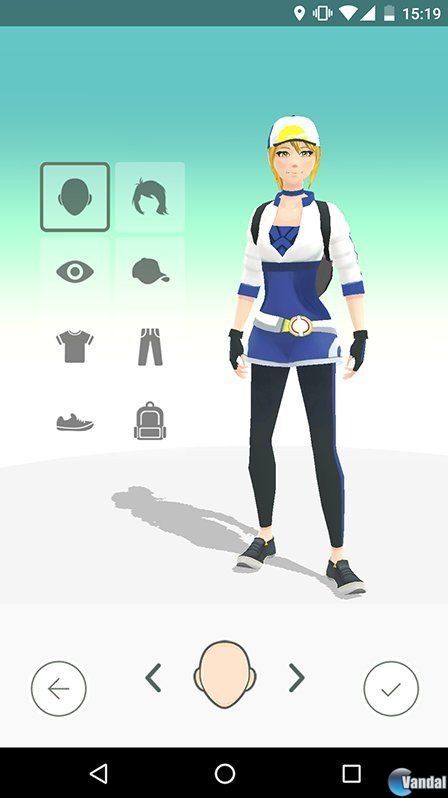Select the face skin tone category
The height and width of the screenshot is (798, 448).
pyautogui.click(x=75, y=197)
